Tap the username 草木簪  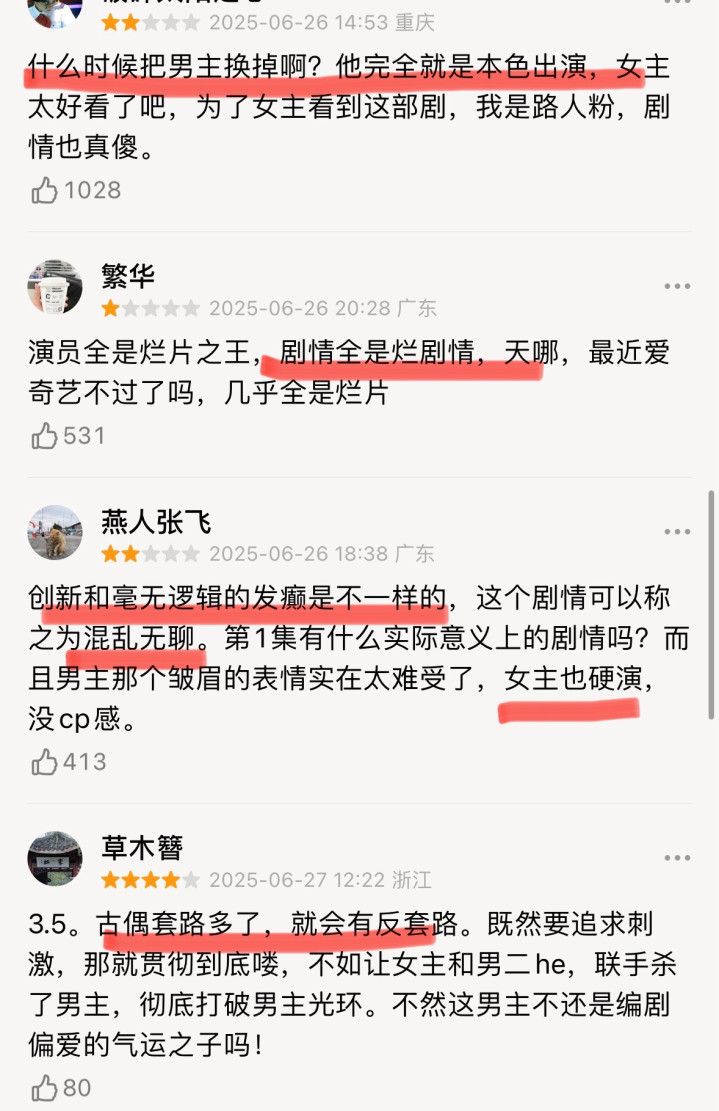142,848
